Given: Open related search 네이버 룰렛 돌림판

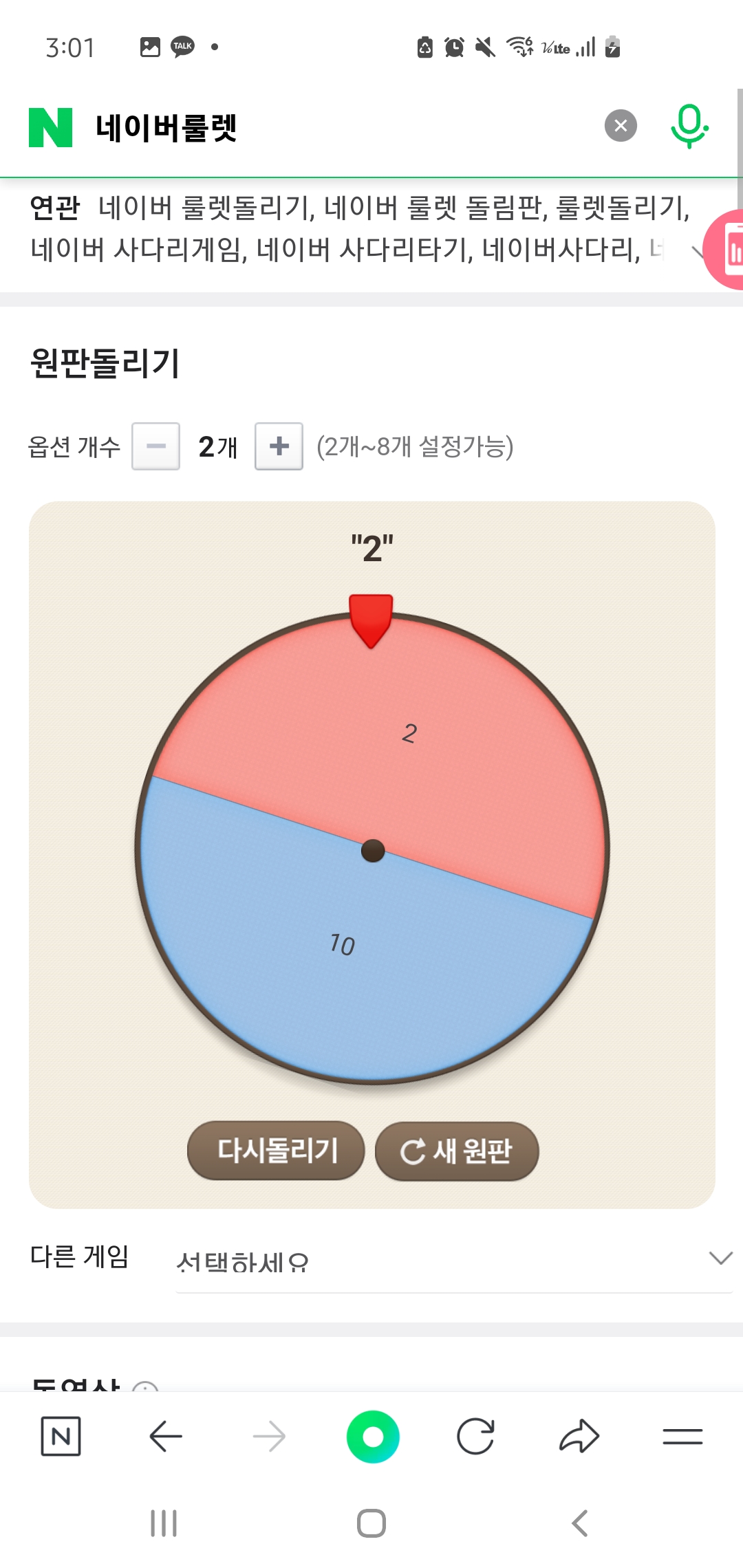Looking at the screenshot, I should tap(435, 208).
